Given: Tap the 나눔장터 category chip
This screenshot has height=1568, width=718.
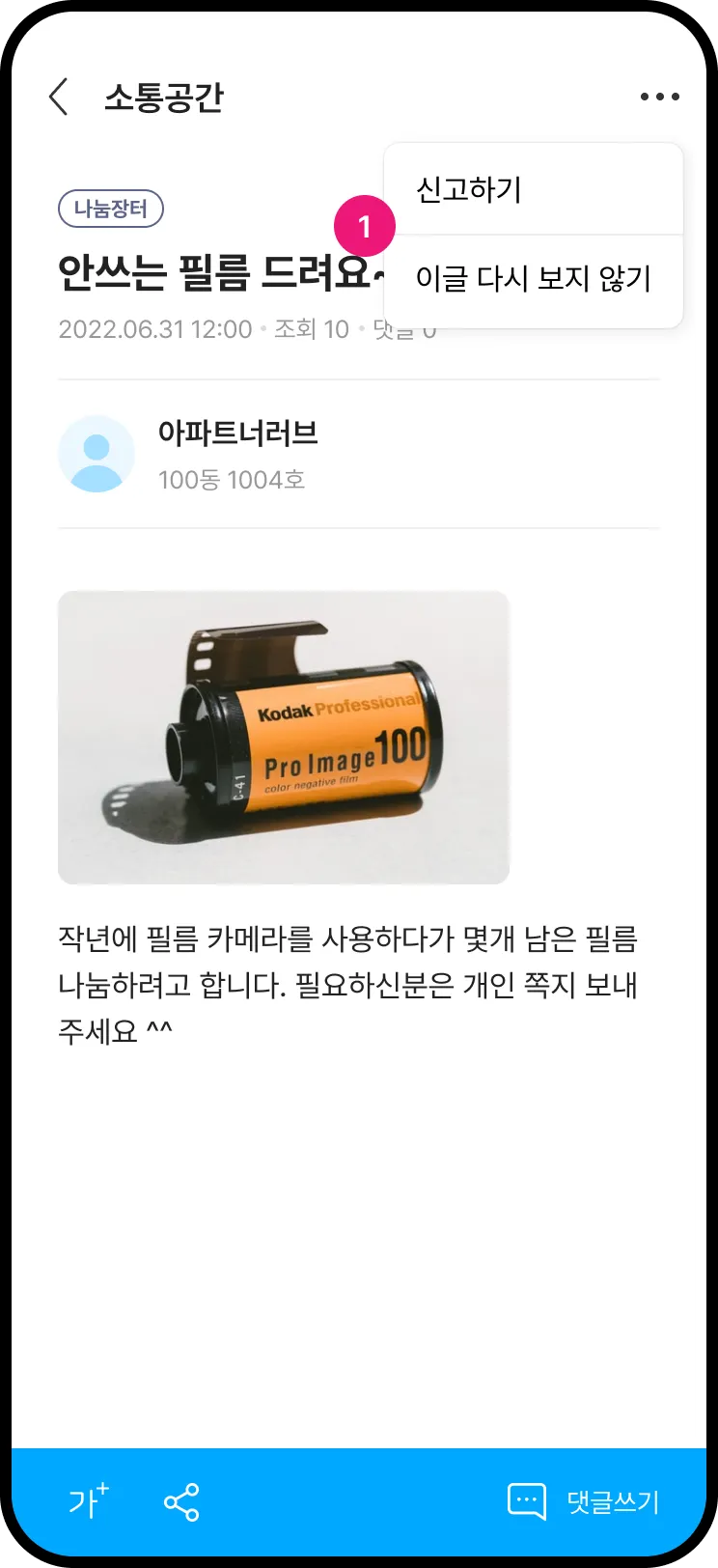Looking at the screenshot, I should pos(111,209).
